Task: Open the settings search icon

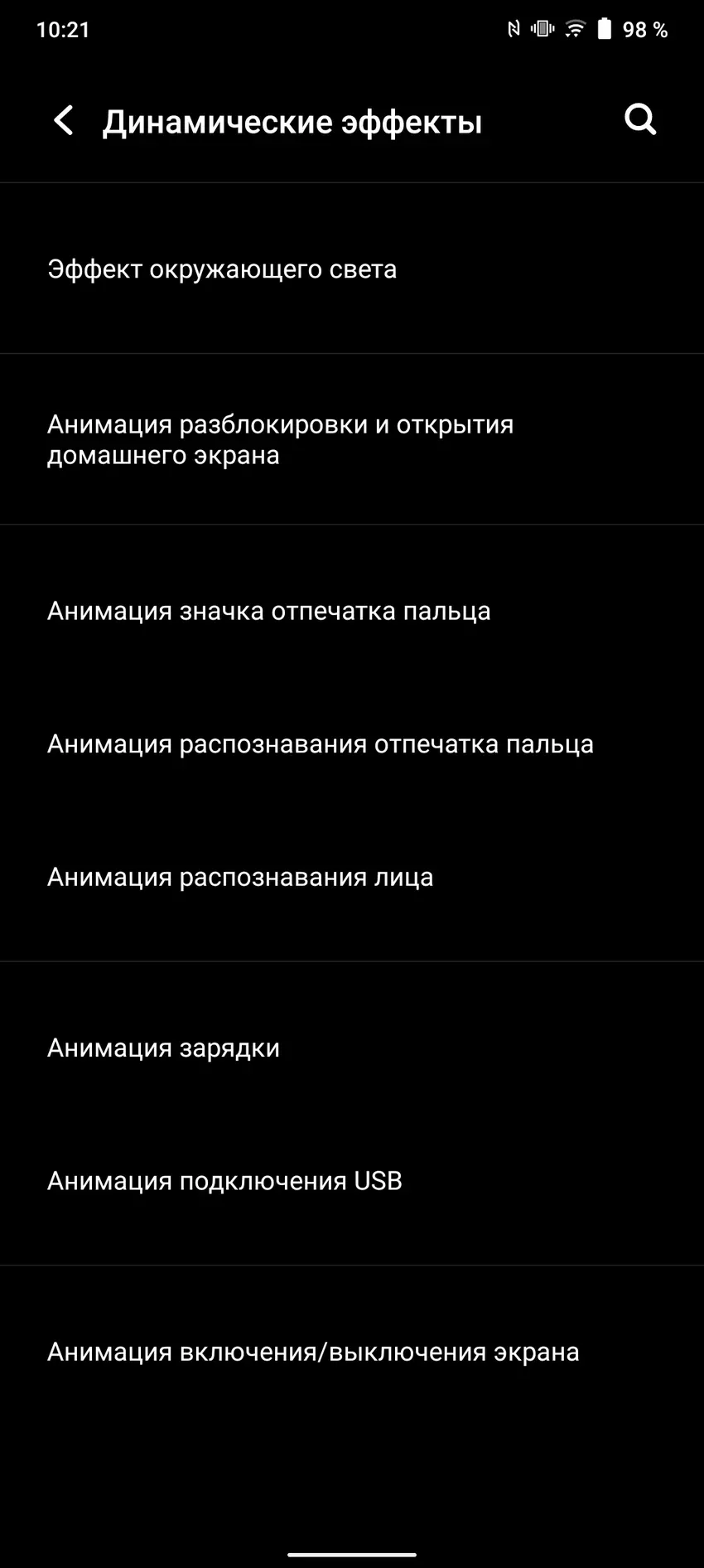Action: click(639, 120)
